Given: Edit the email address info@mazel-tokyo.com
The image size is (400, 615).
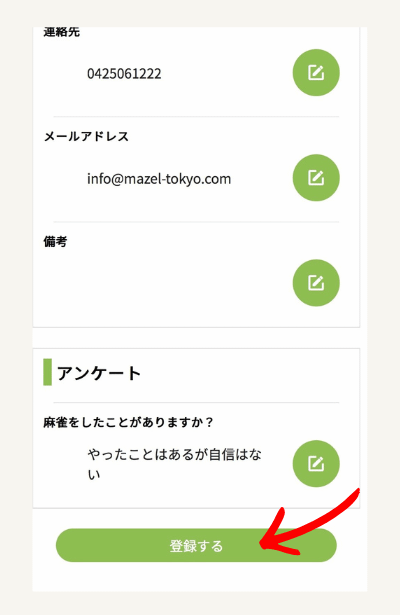Looking at the screenshot, I should [316, 178].
